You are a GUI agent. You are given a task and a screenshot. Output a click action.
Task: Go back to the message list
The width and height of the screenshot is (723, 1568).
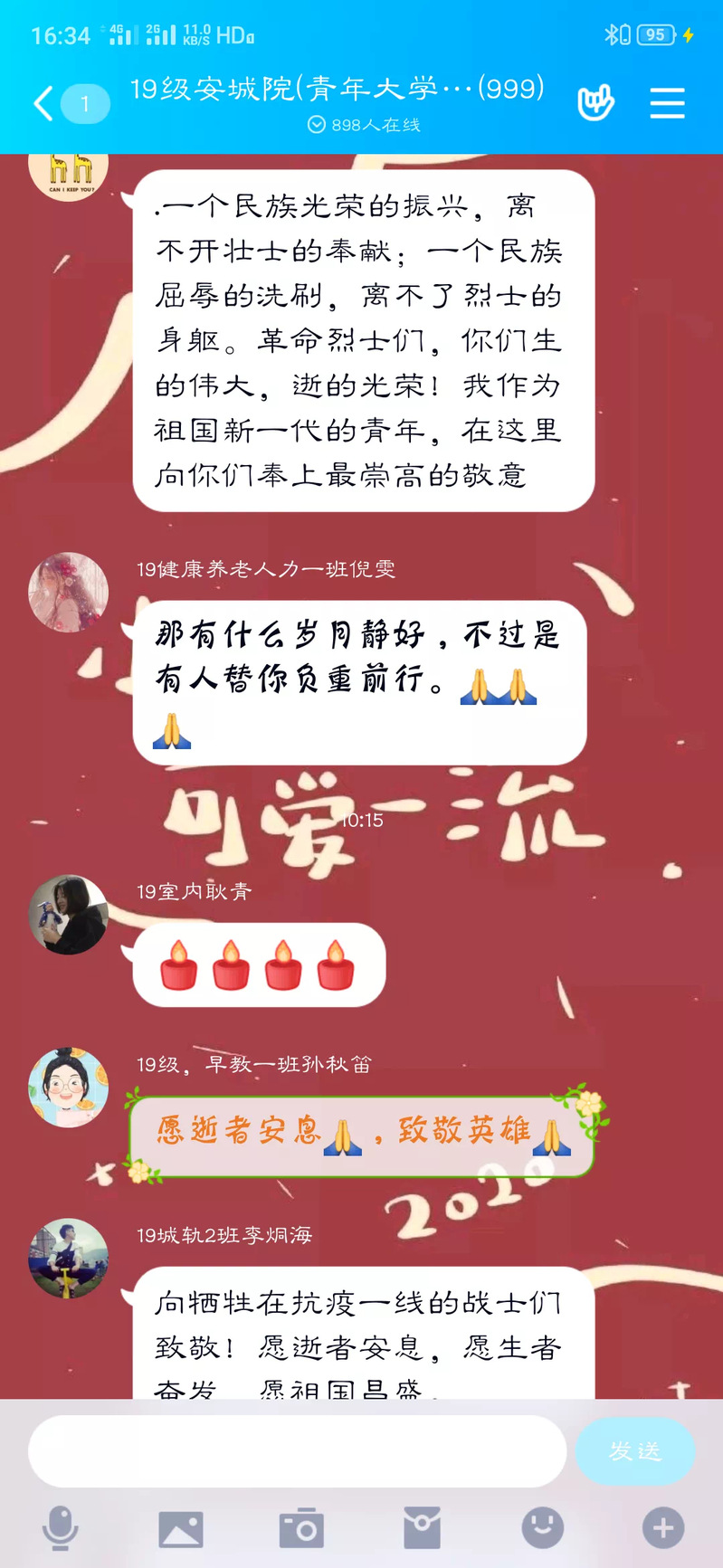point(43,103)
